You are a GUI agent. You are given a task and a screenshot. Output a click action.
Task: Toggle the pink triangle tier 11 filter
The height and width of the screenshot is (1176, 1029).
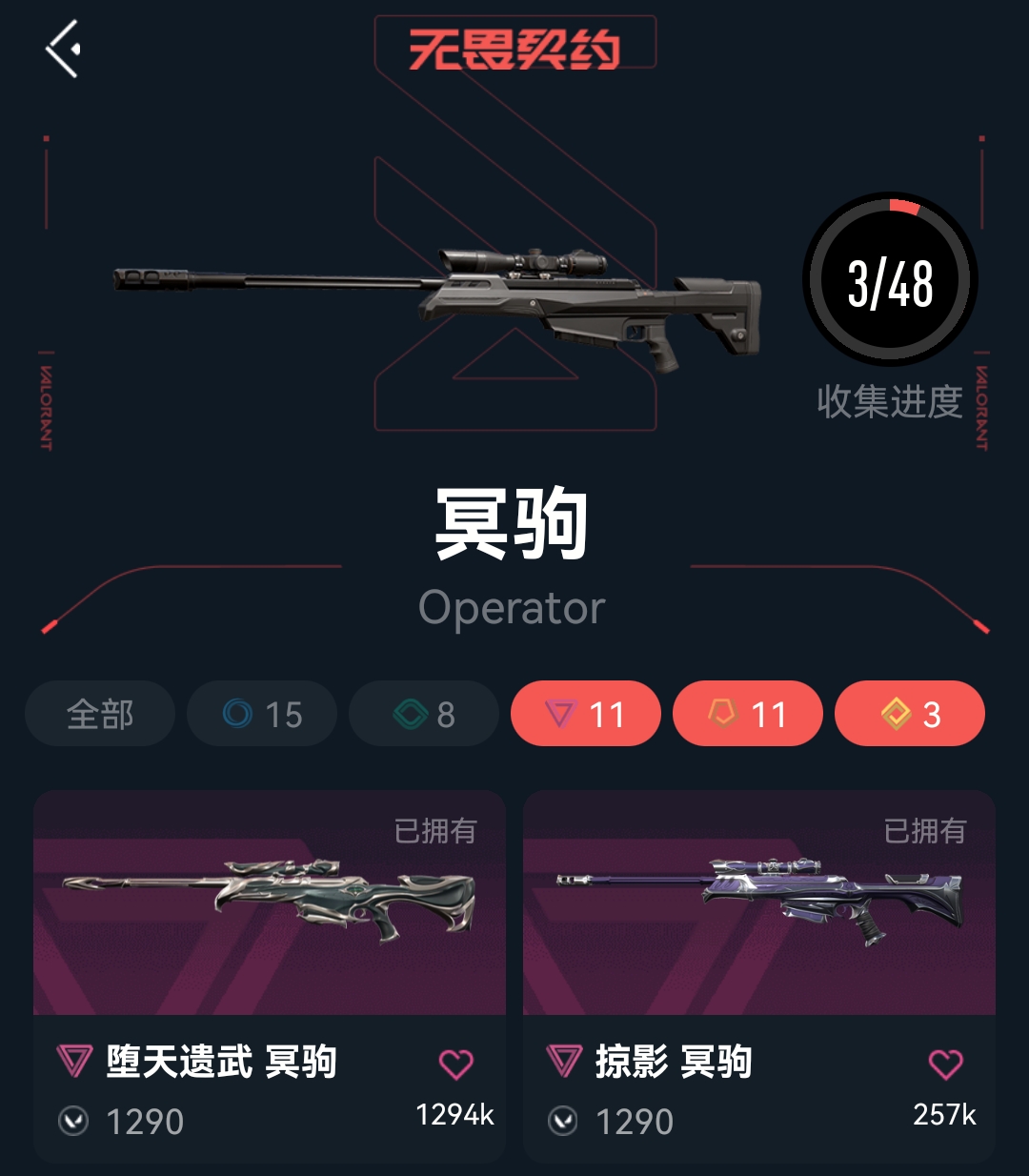(586, 714)
